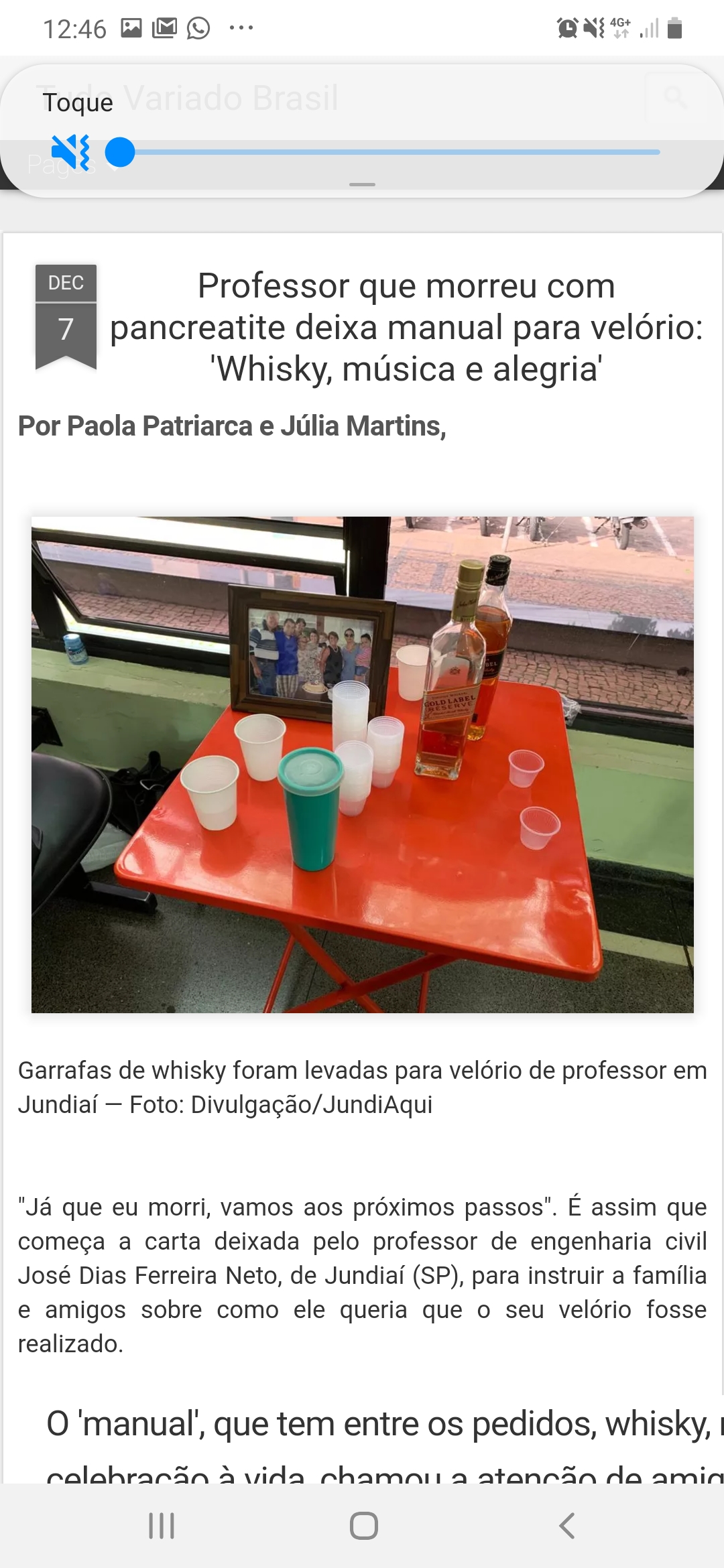Tap the mute icon in Toque volume panel
Viewport: 724px width, 1568px height.
pyautogui.click(x=71, y=152)
